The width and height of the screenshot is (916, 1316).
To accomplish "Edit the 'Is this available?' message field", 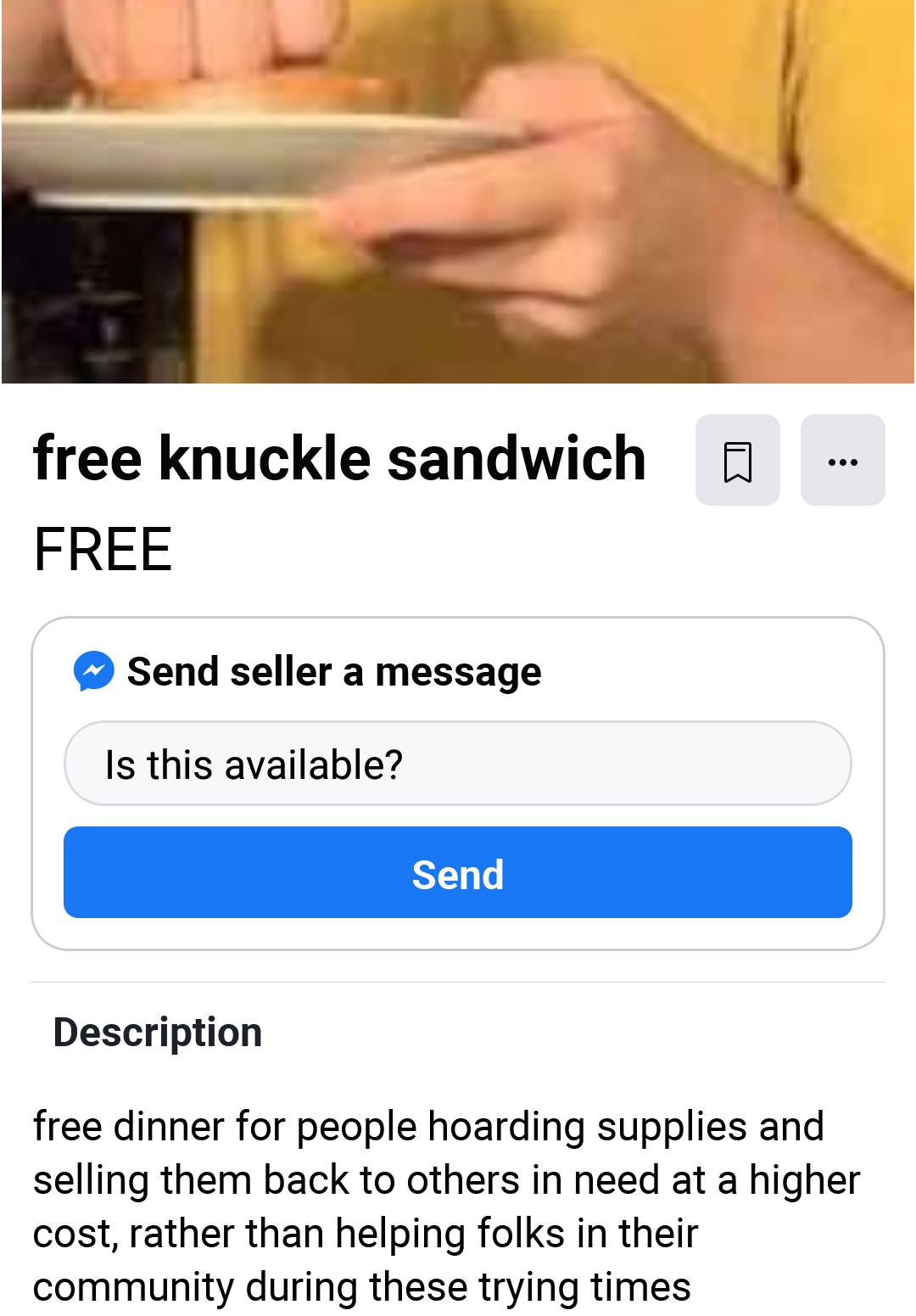I will [457, 764].
